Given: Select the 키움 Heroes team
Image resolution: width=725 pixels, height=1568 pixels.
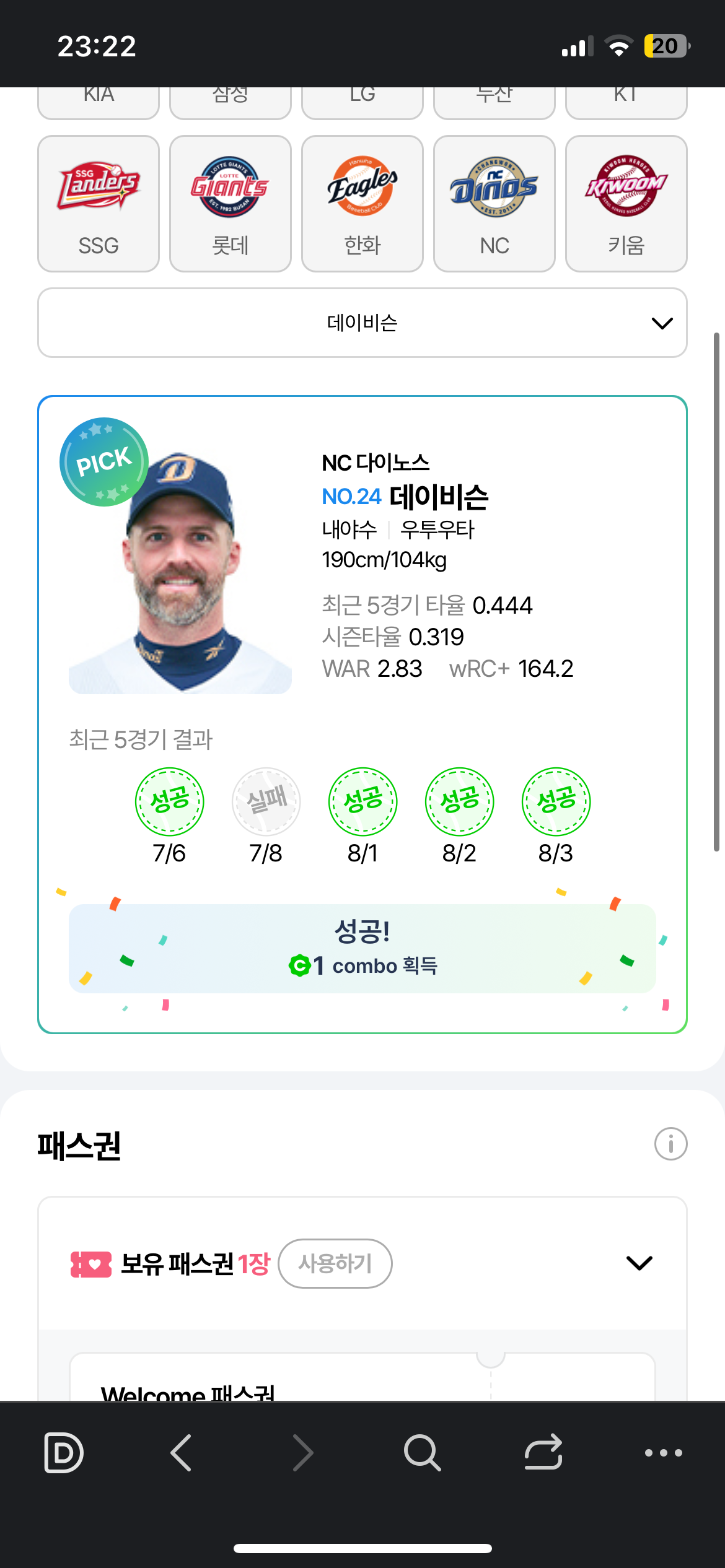Looking at the screenshot, I should (x=626, y=203).
